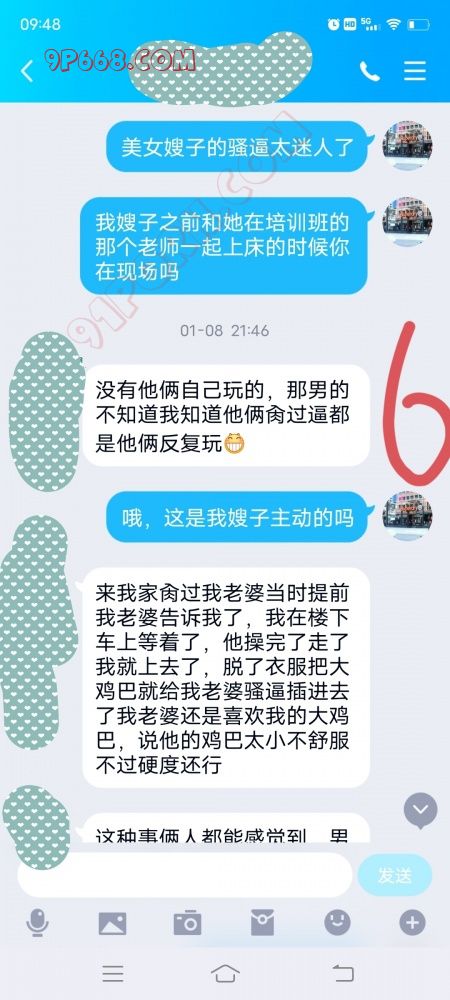The image size is (450, 1000).
Task: Open the red packet option
Action: 262,922
